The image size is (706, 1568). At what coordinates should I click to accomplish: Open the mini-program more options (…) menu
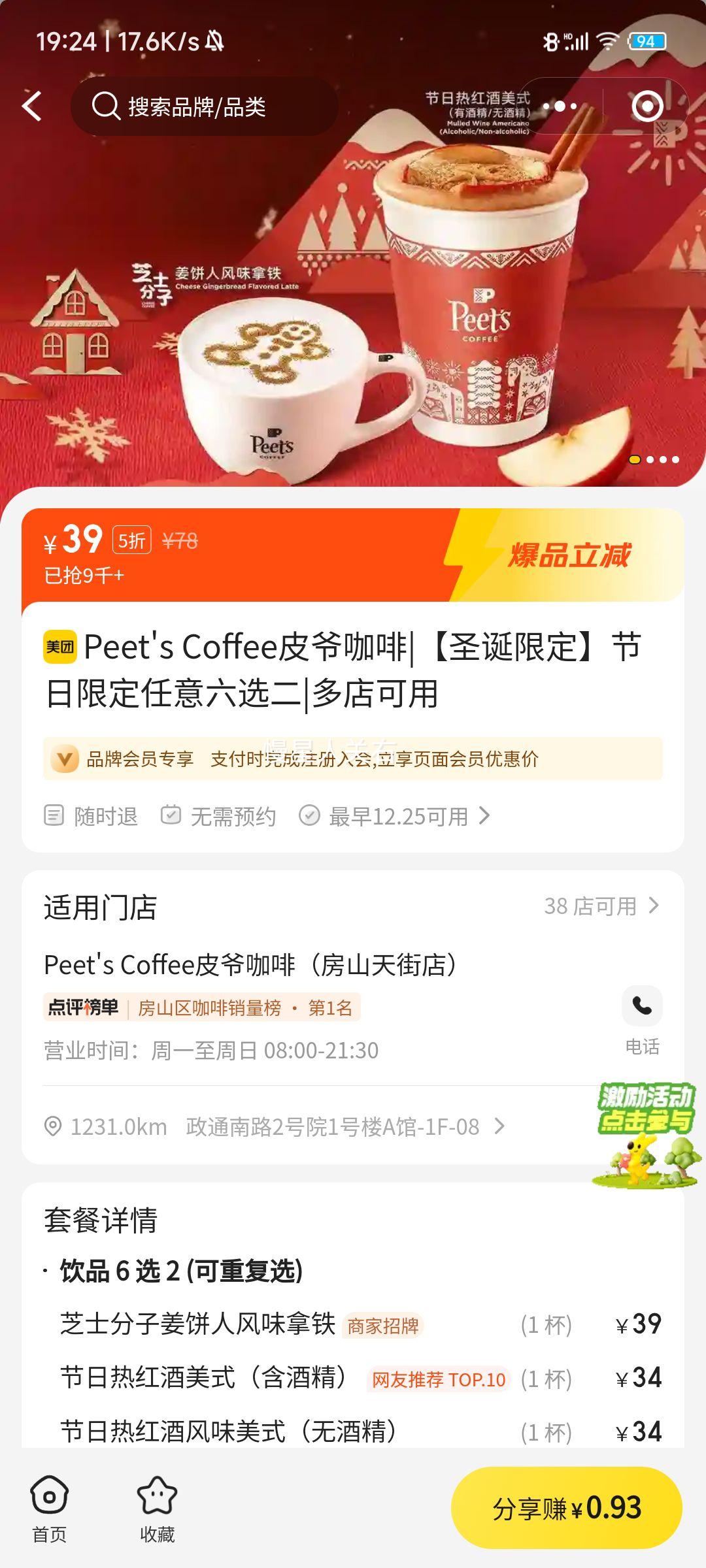pyautogui.click(x=559, y=105)
